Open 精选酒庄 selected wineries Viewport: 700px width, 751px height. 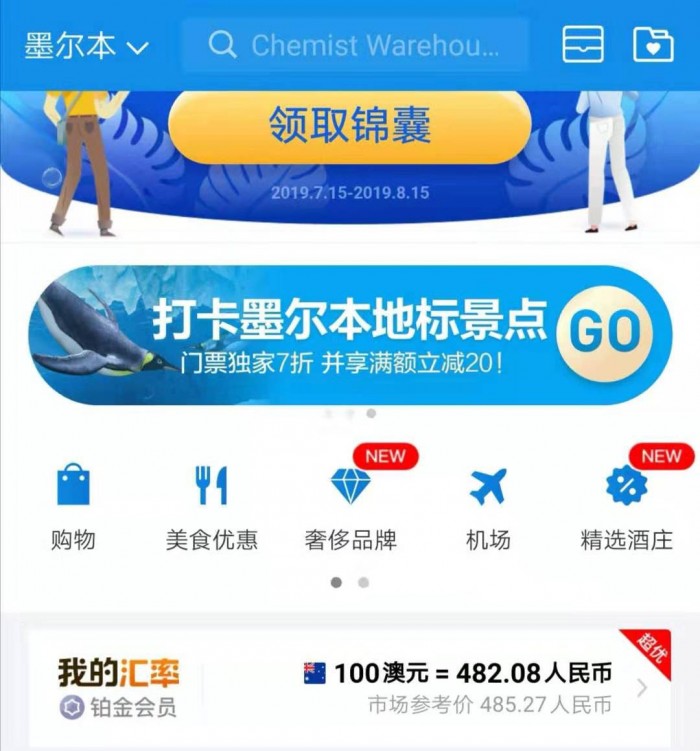tap(627, 507)
